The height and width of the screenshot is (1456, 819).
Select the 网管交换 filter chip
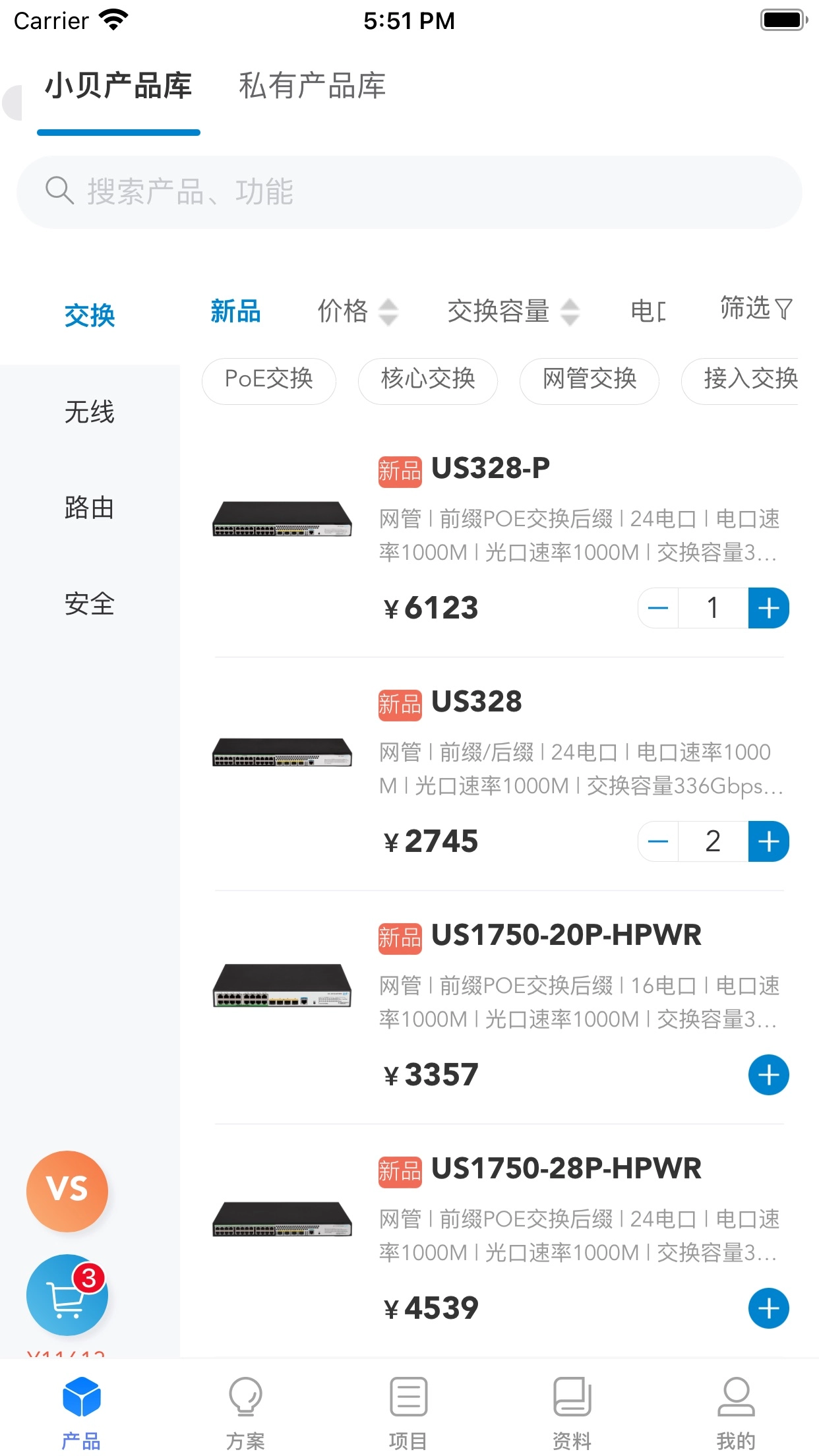point(589,381)
